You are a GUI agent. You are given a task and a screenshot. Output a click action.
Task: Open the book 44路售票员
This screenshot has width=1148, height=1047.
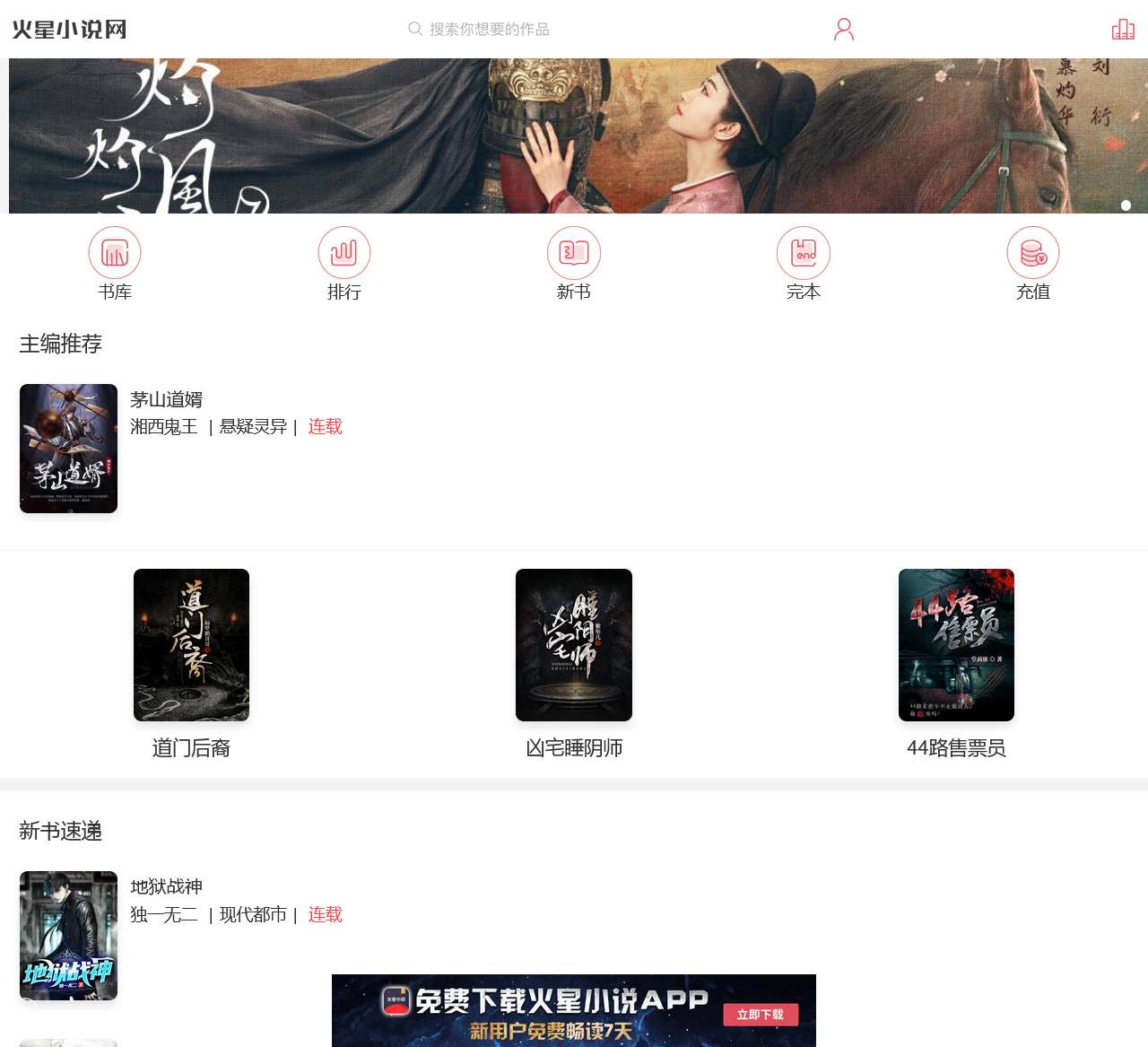pyautogui.click(x=956, y=664)
